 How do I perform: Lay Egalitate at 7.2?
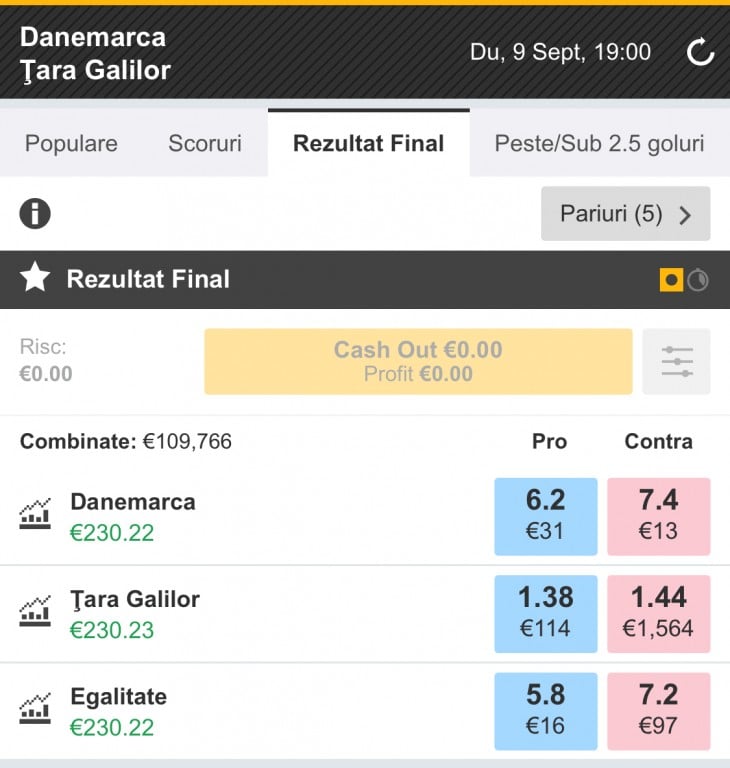658,710
